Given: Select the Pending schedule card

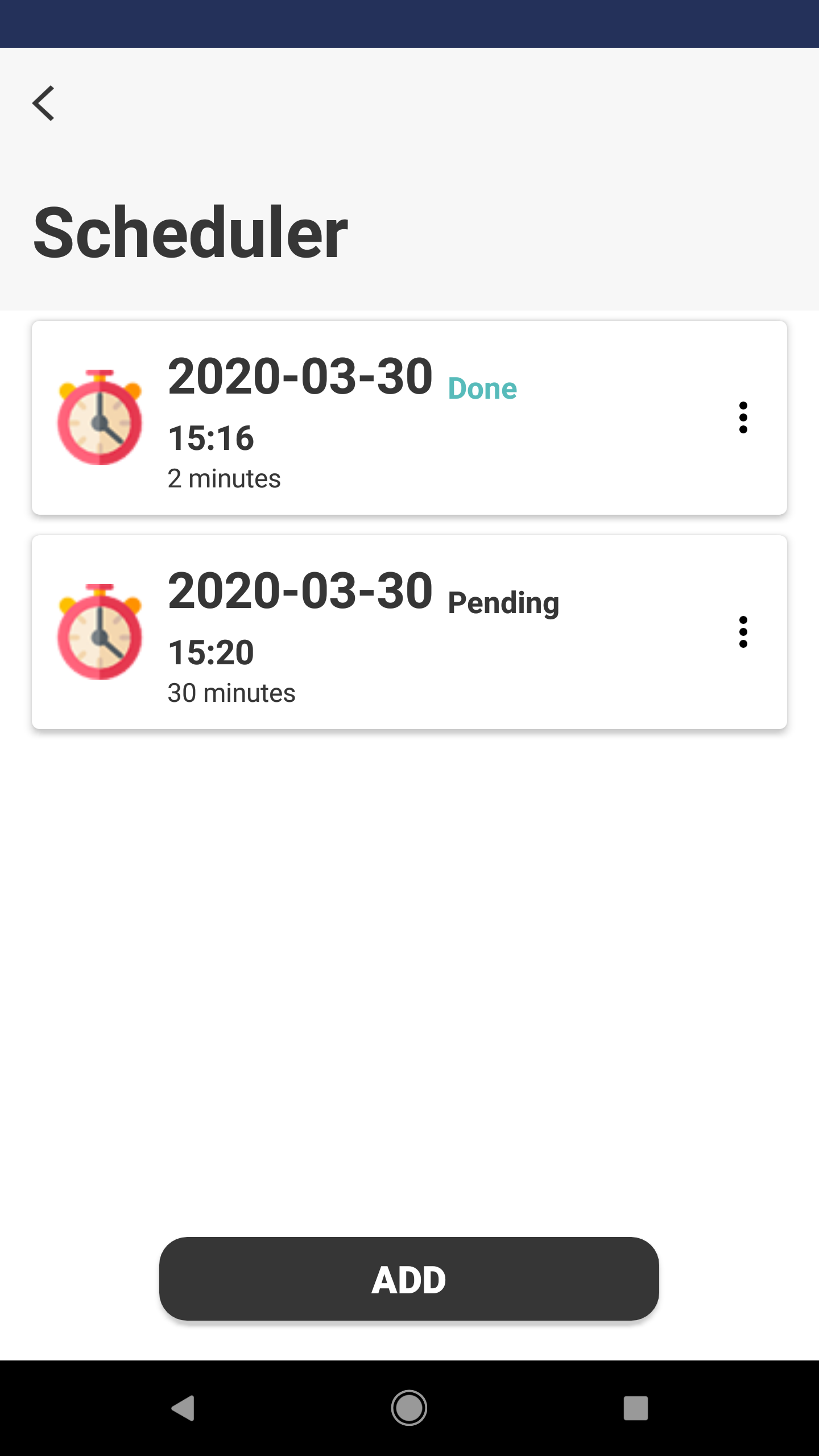Looking at the screenshot, I should (409, 632).
